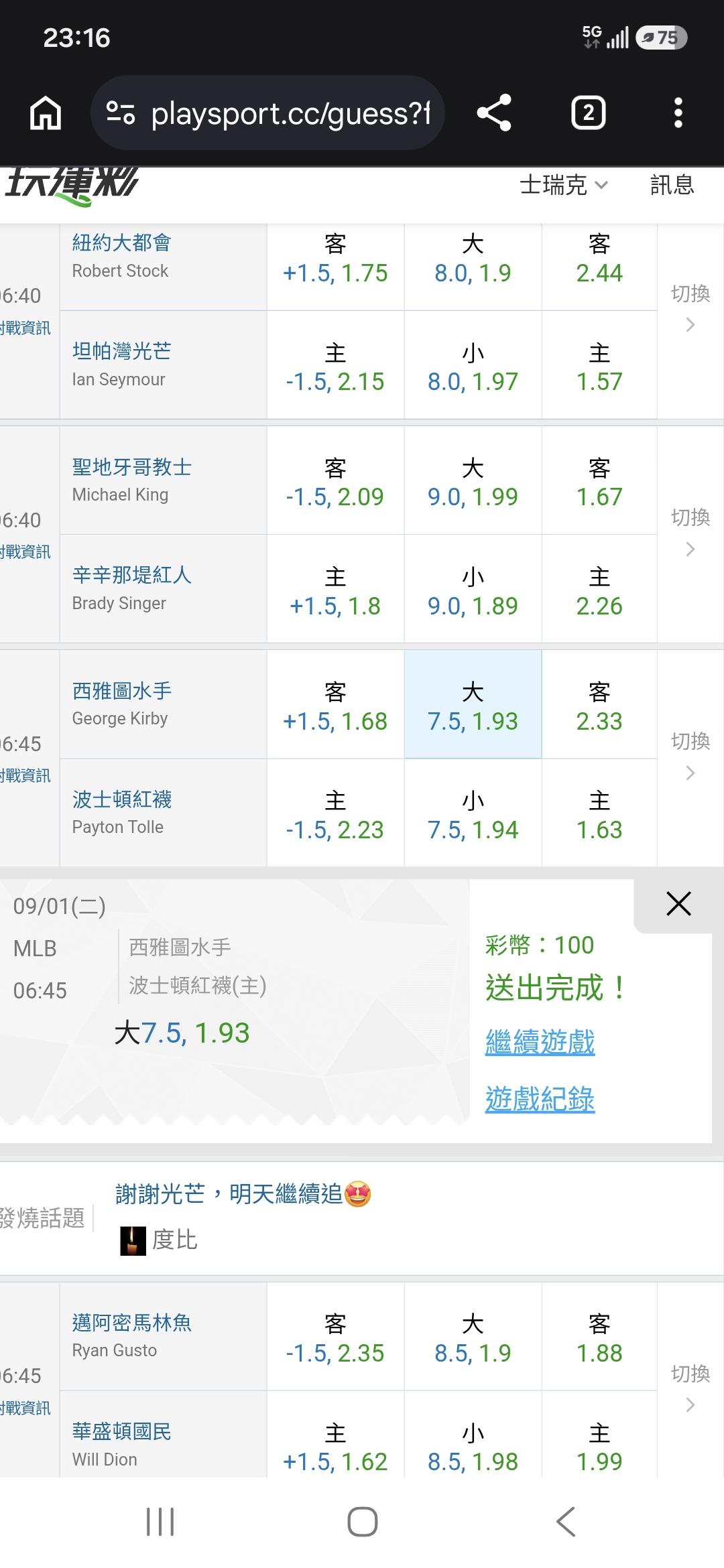Choose 主 +1.5, 1.8 for 辛辛那堤紅人

[335, 592]
